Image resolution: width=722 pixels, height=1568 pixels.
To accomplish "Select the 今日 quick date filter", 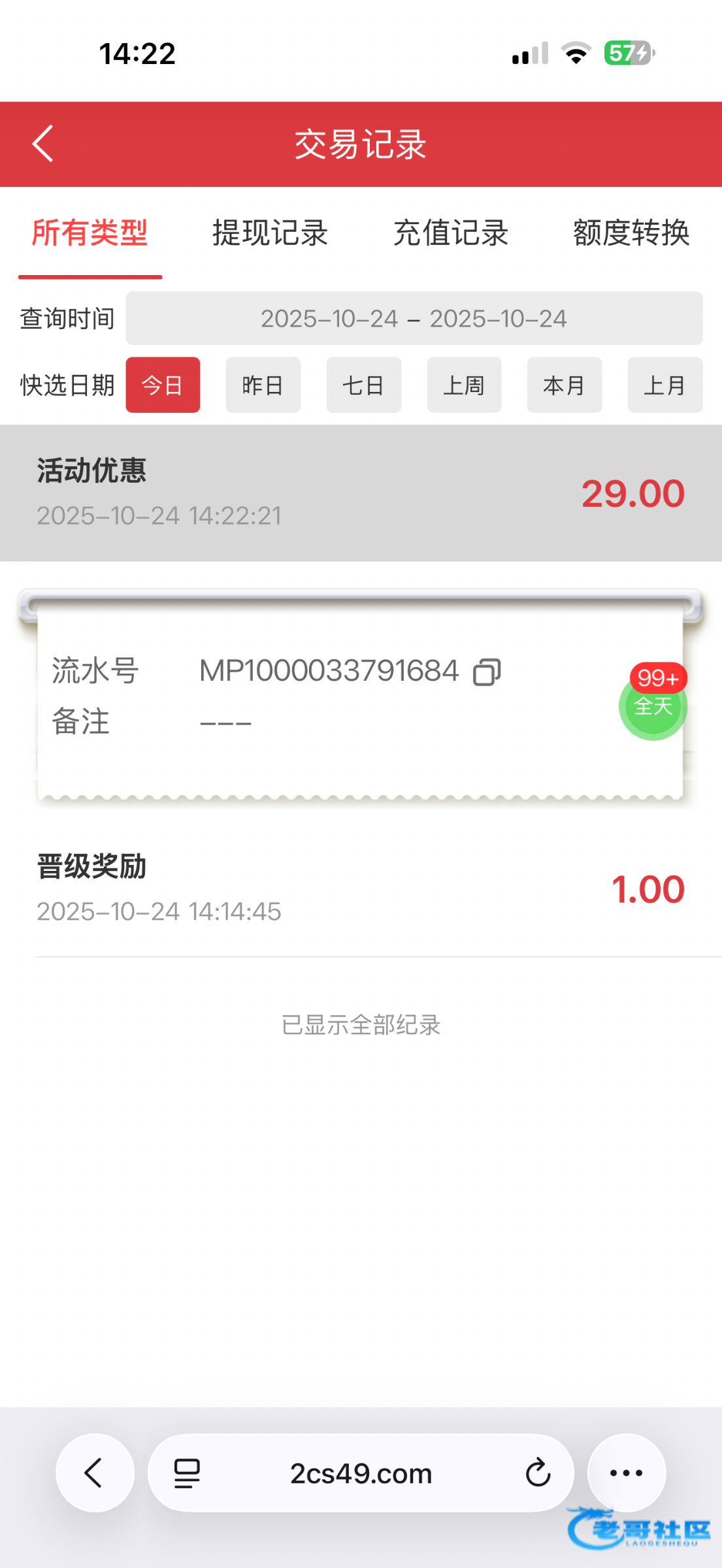I will 163,385.
